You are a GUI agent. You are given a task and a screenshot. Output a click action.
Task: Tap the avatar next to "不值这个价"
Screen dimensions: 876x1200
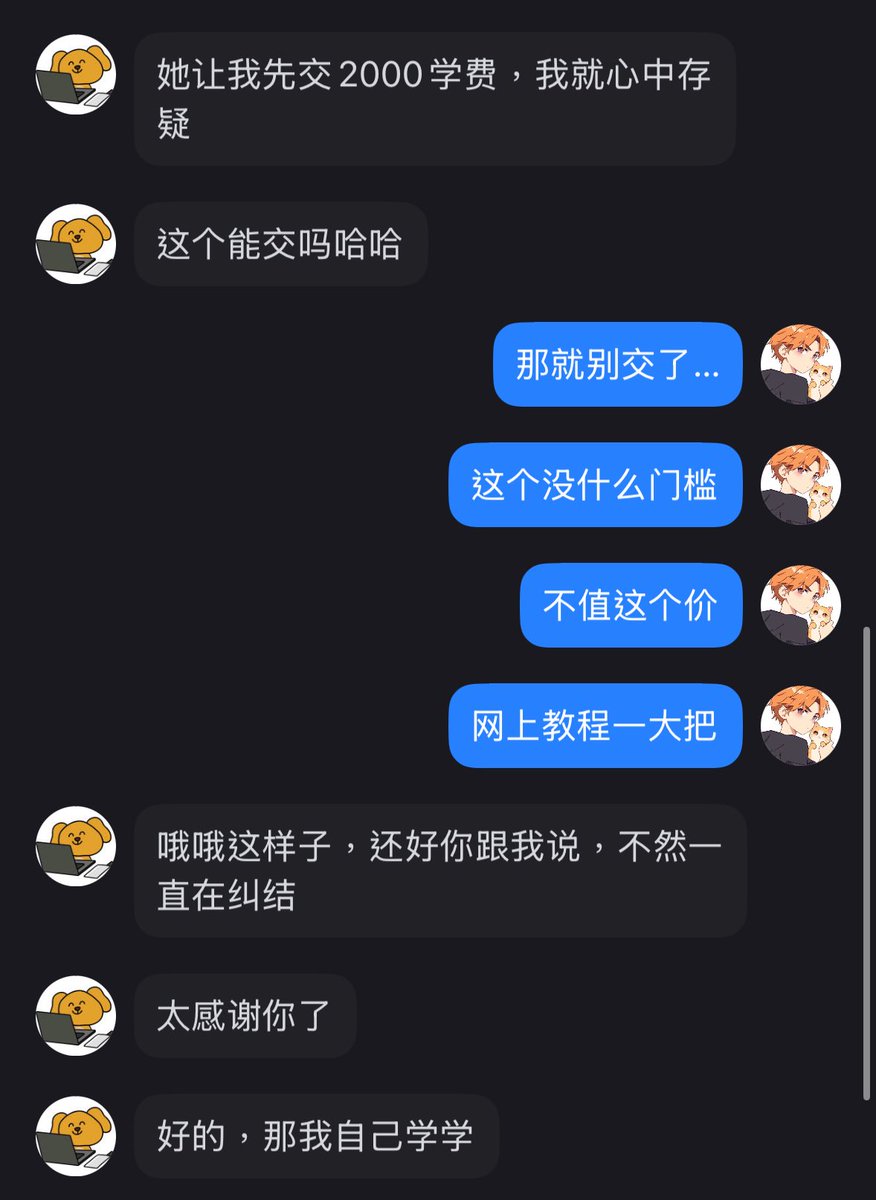(x=800, y=605)
